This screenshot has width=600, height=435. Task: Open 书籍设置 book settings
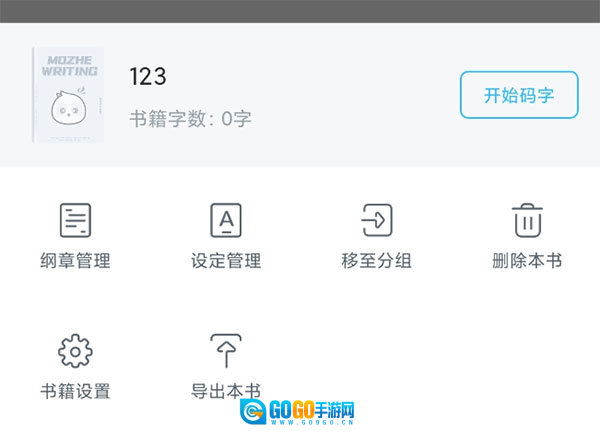click(x=75, y=366)
